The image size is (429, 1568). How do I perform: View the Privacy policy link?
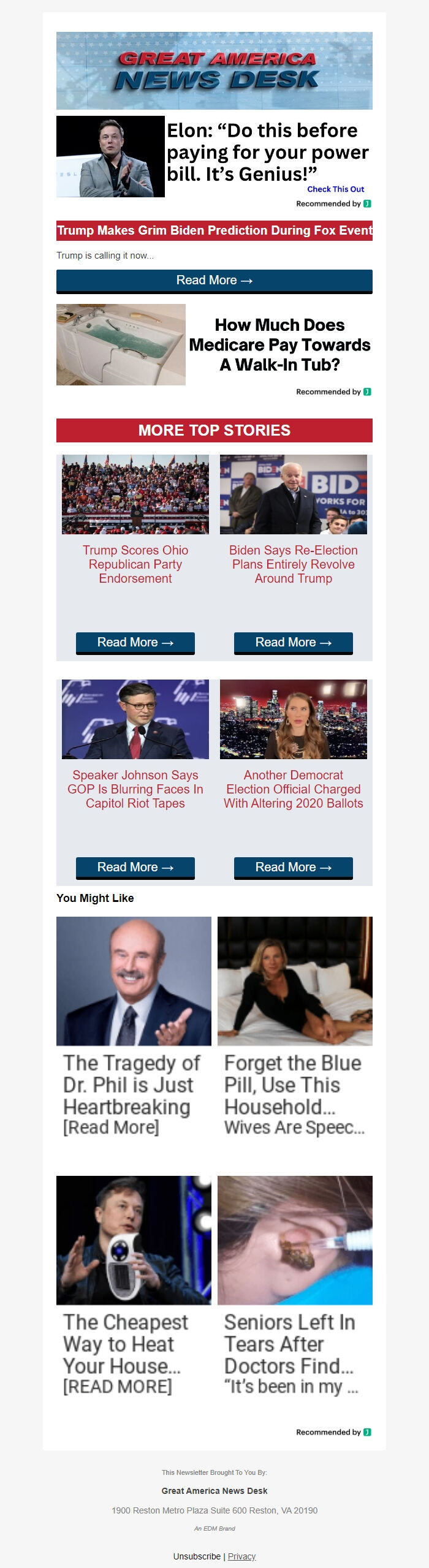point(241,1556)
